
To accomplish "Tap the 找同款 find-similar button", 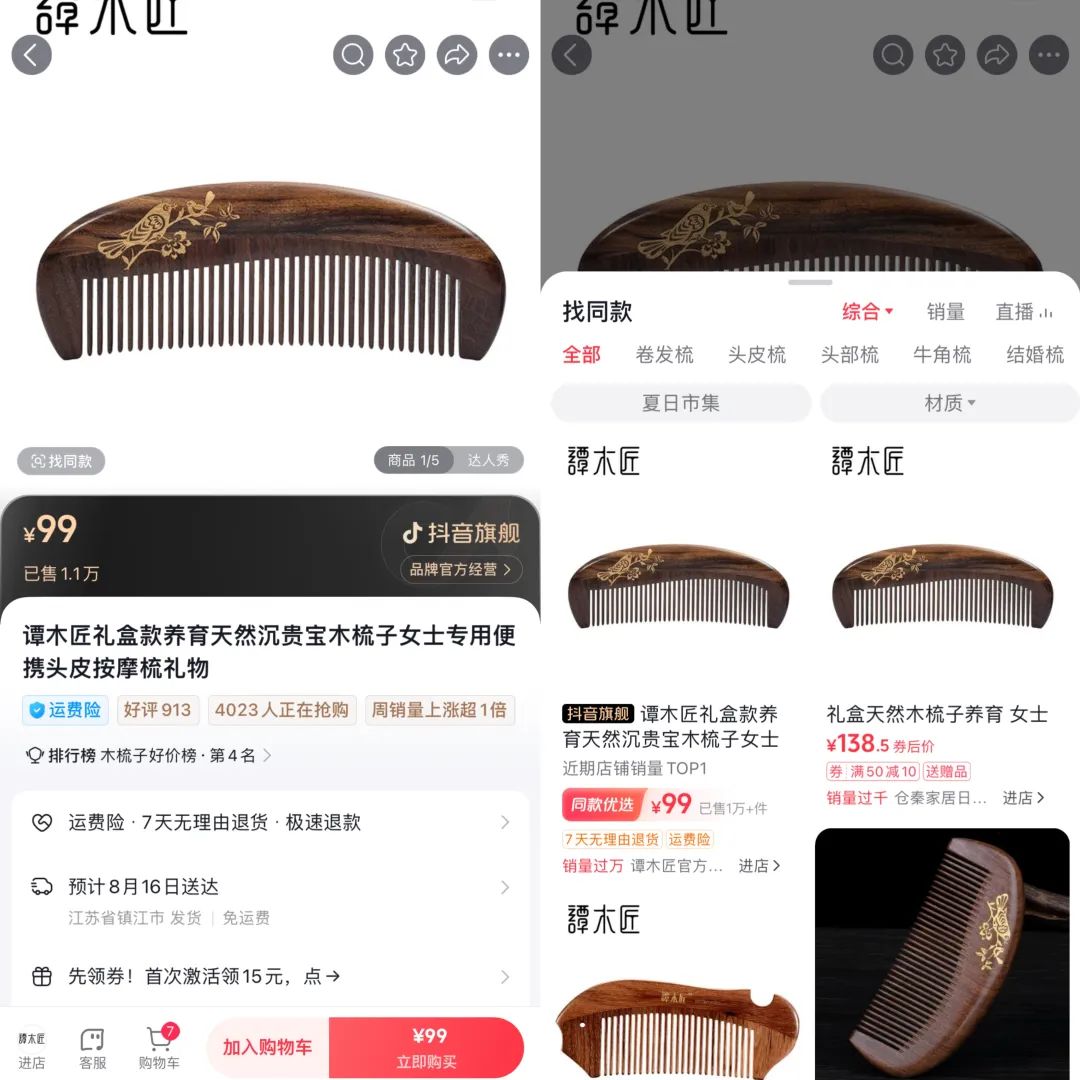I will click(61, 461).
